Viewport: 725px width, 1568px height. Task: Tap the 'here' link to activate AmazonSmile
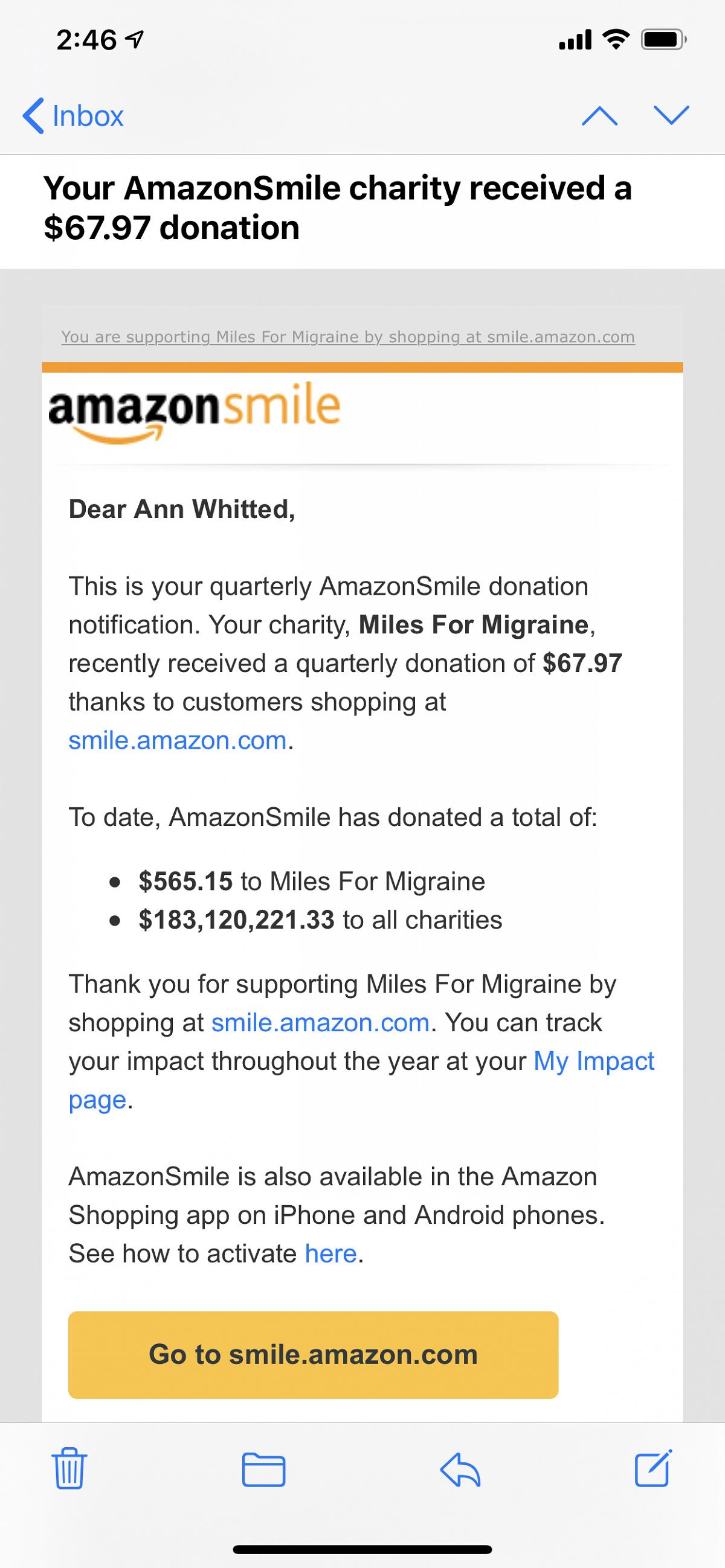click(331, 1253)
